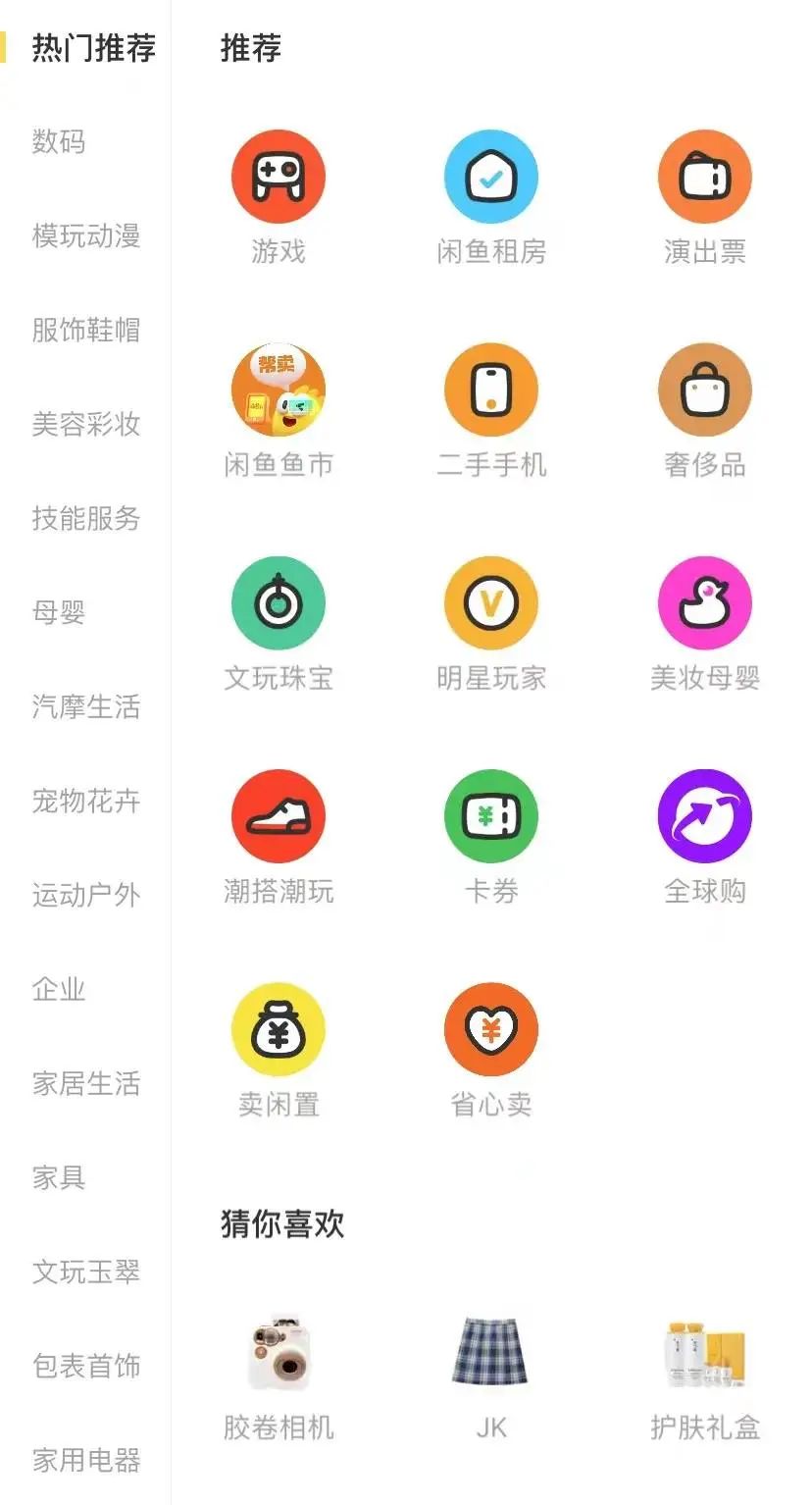The width and height of the screenshot is (812, 1505).
Task: Open the 美妆母婴 duck icon
Action: (x=704, y=602)
